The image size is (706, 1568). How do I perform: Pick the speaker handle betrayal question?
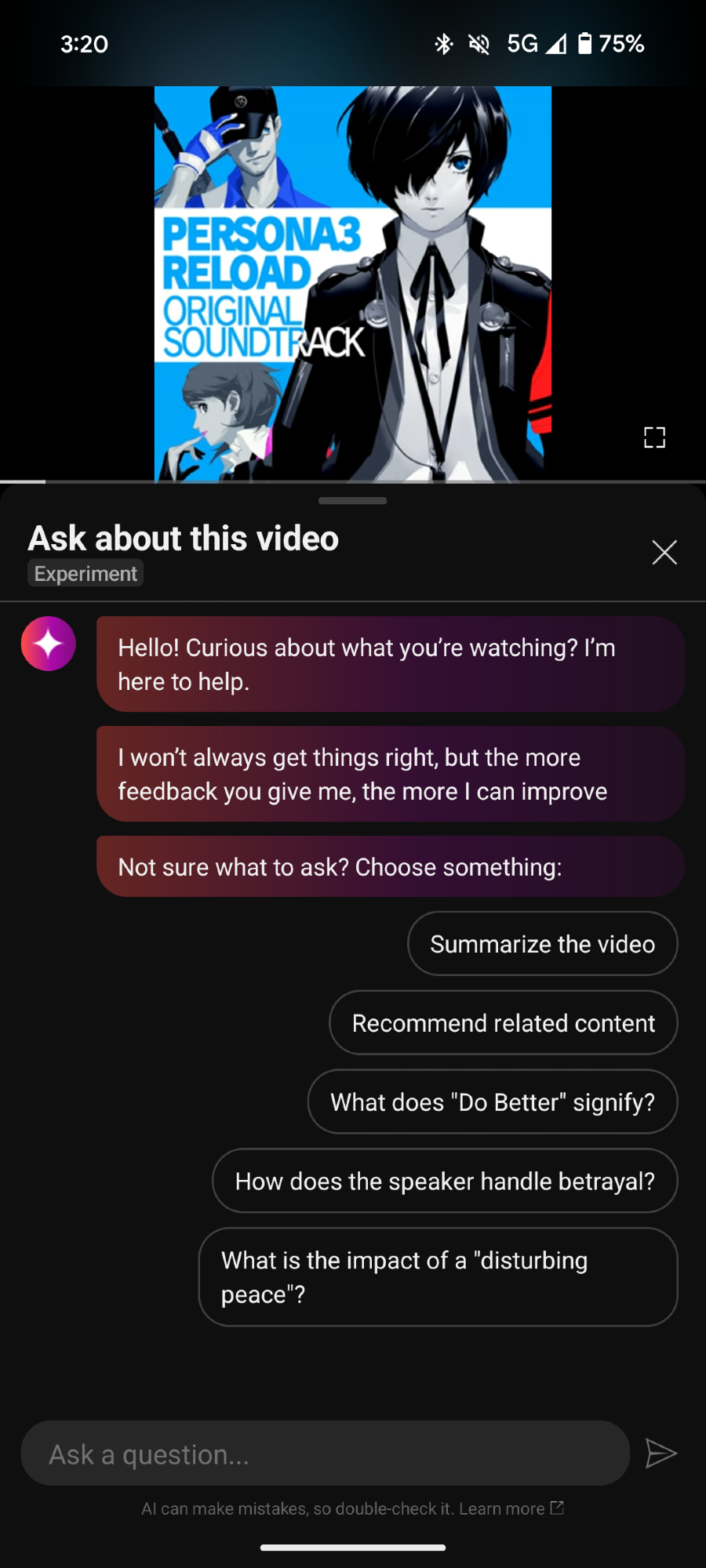tap(444, 1181)
